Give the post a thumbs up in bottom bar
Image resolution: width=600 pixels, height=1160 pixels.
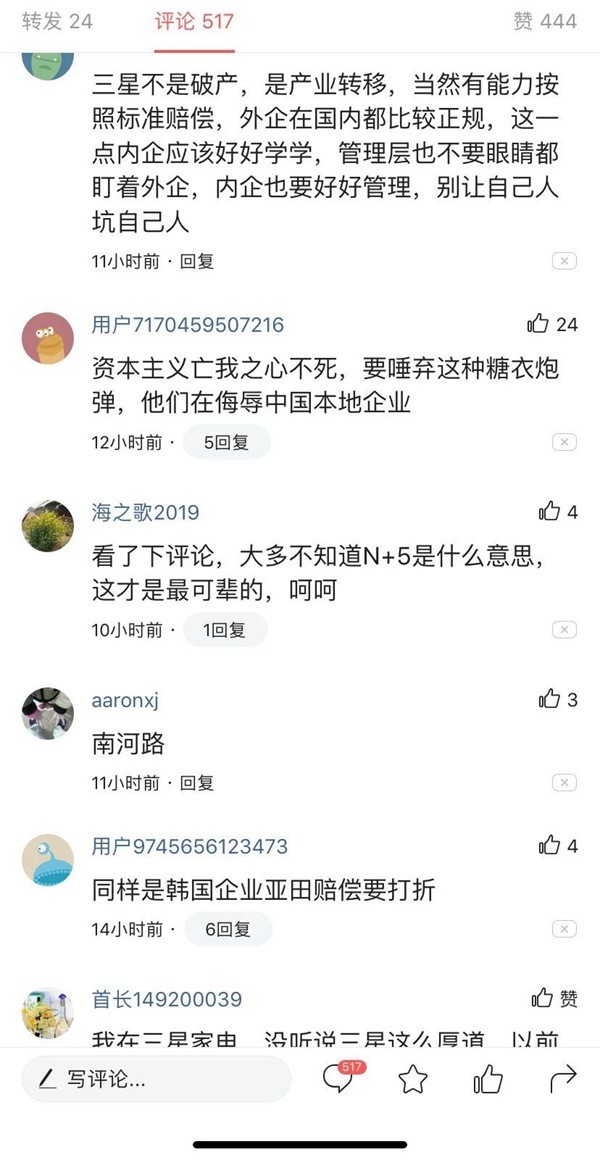coord(488,1079)
